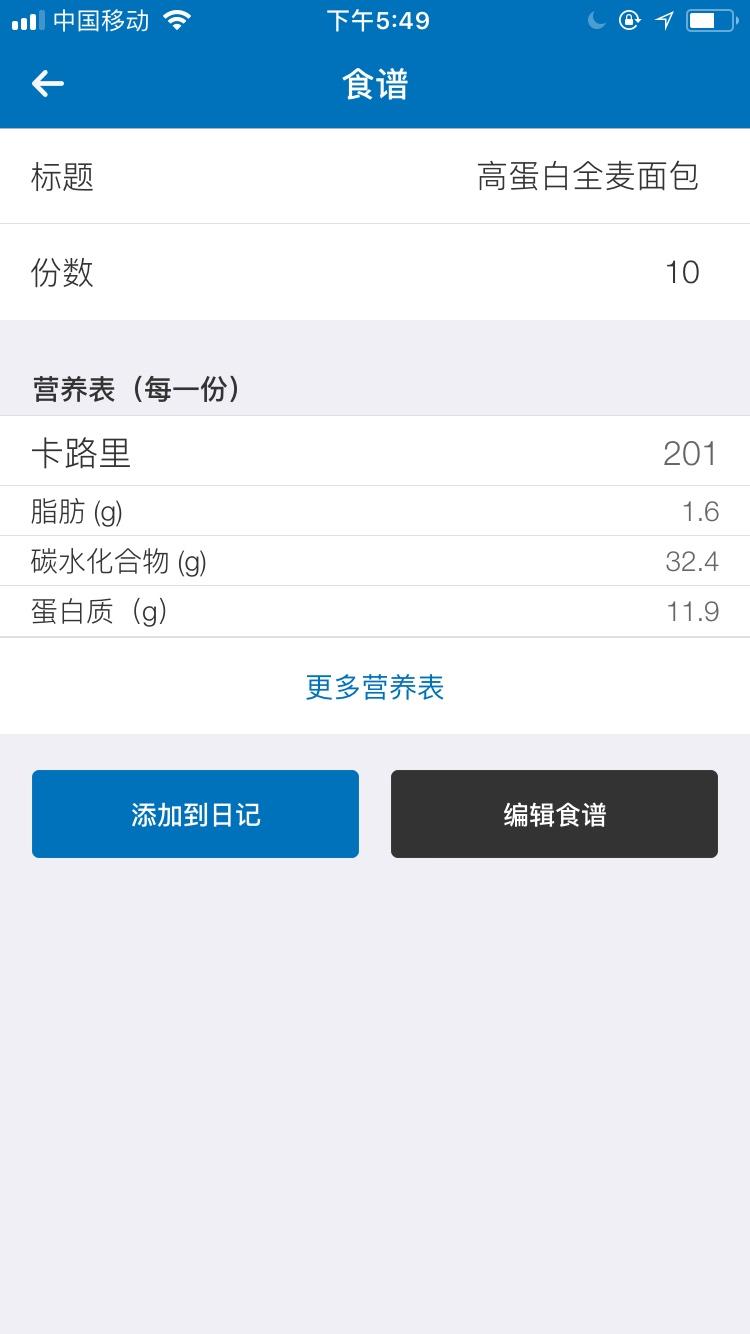The image size is (750, 1334).
Task: Tap the back arrow to leave 食谱 screen
Action: coord(47,84)
